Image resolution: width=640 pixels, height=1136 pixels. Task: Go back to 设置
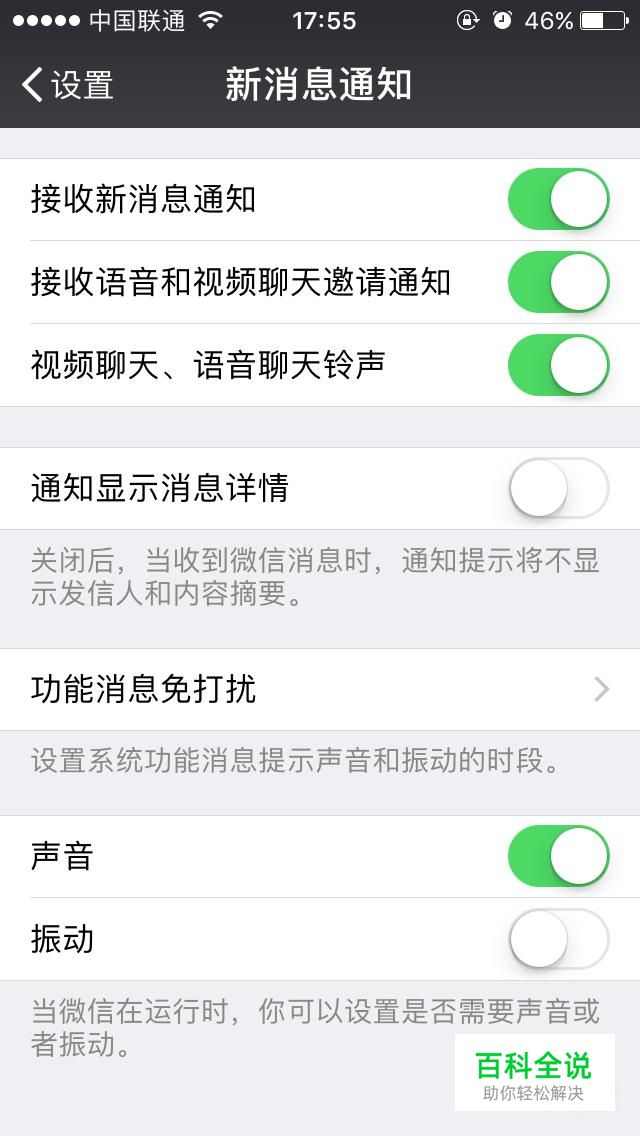pyautogui.click(x=67, y=85)
